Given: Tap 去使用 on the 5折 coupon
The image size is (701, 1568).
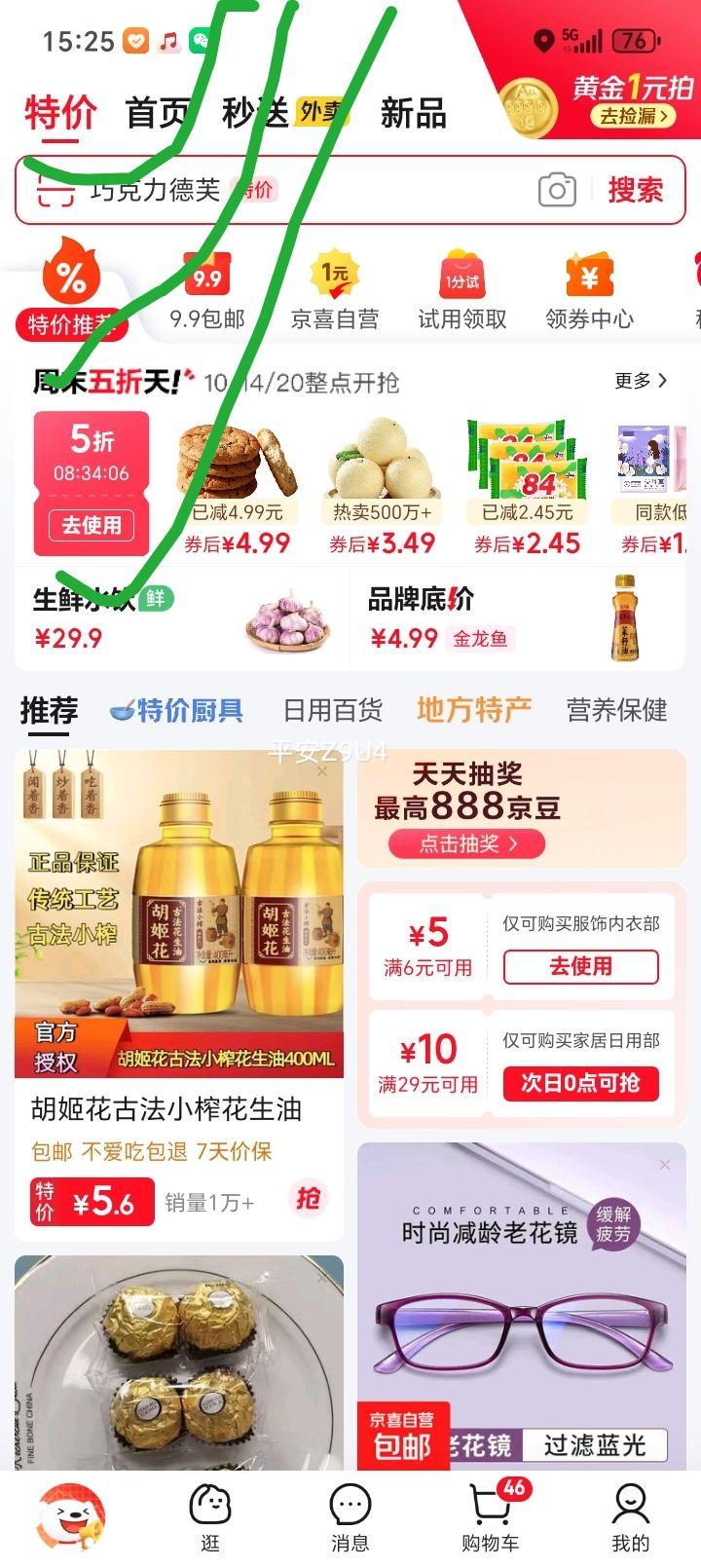Looking at the screenshot, I should (x=90, y=526).
